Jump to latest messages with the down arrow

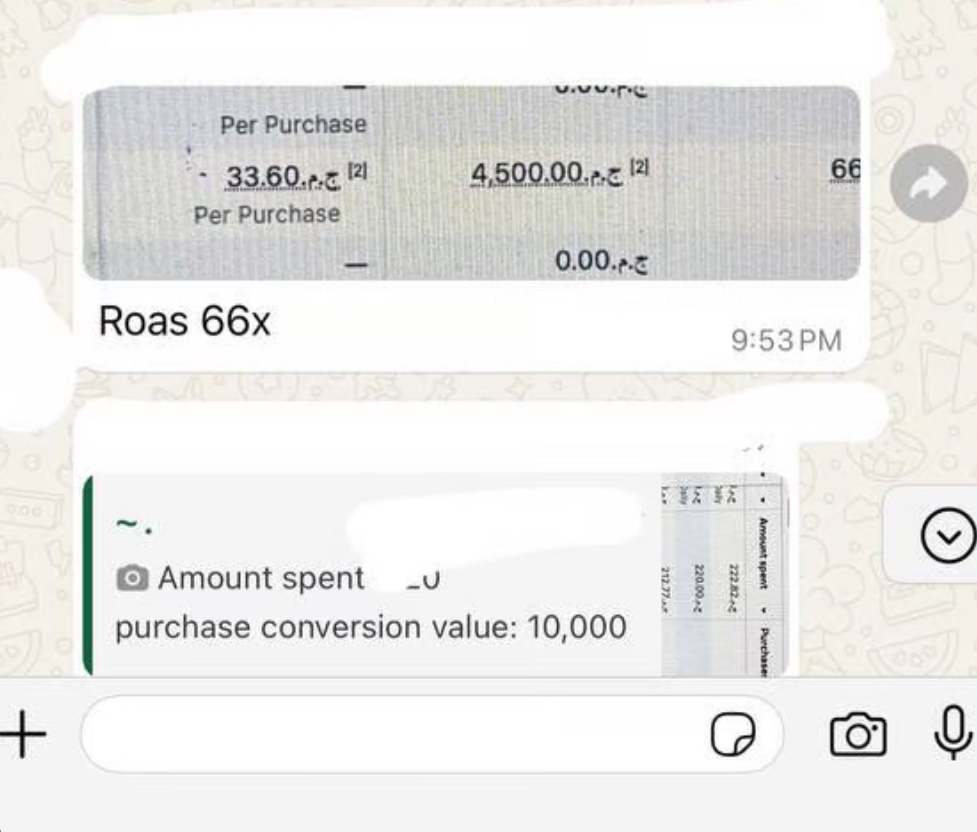[946, 538]
